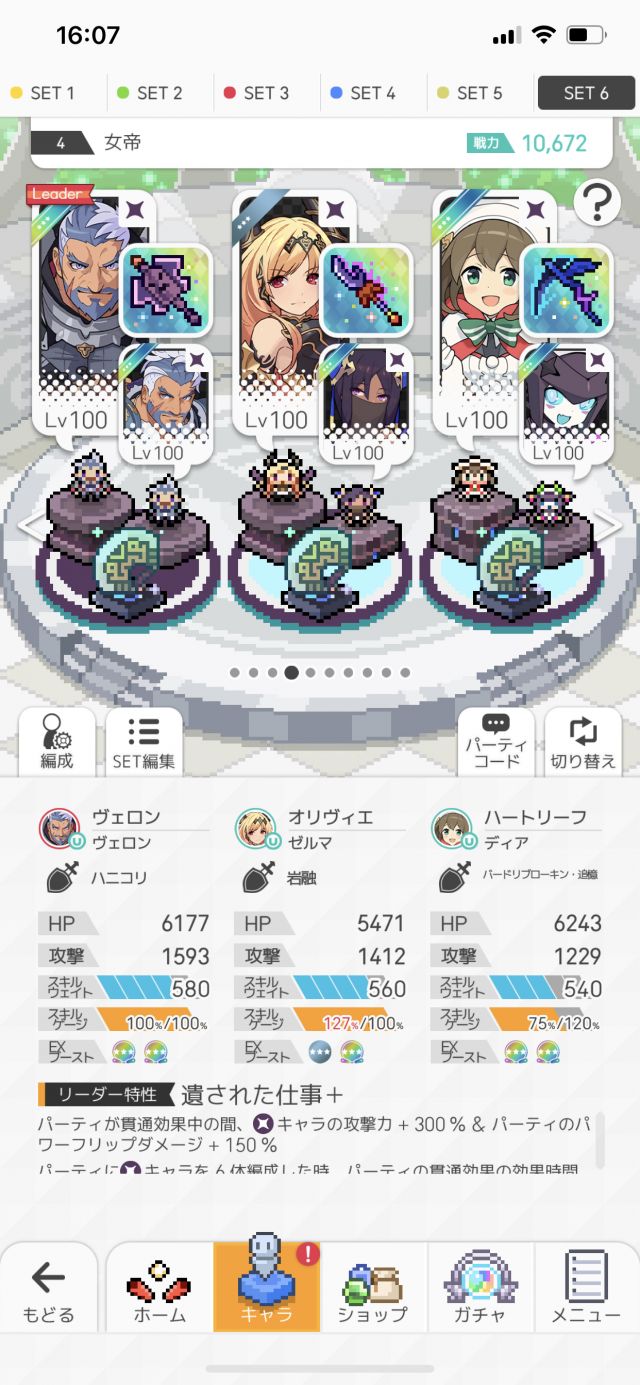
Task: Open the SET編集 edit button
Action: pyautogui.click(x=144, y=743)
